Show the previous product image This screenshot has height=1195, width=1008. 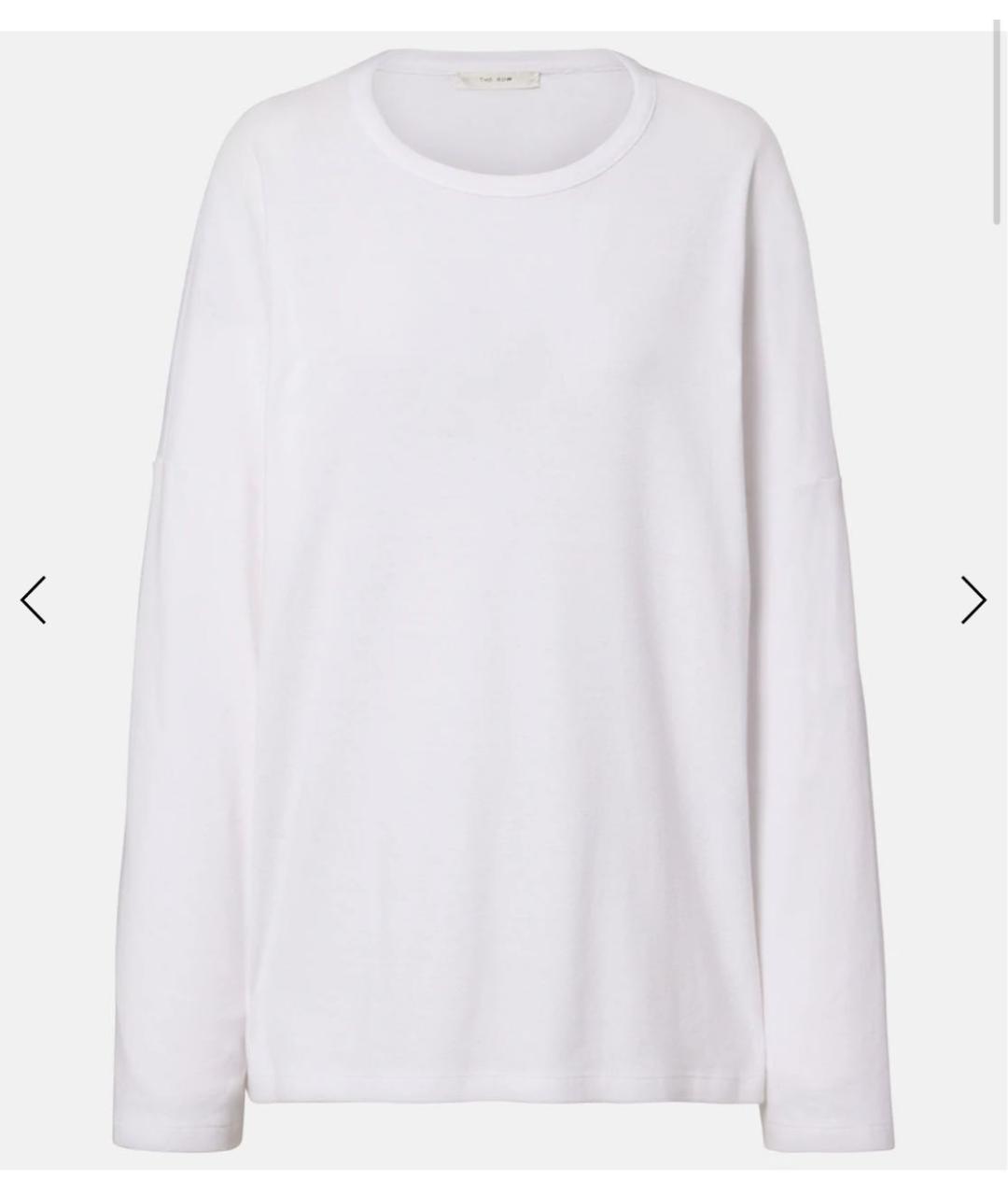click(x=34, y=599)
